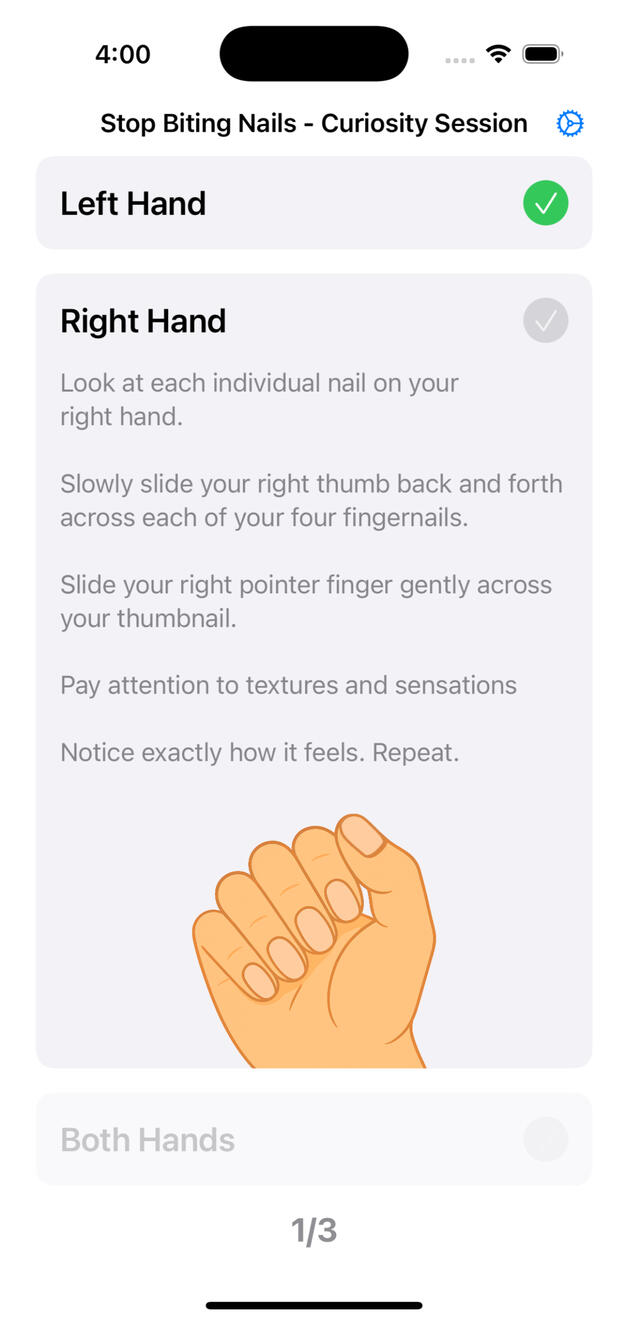
Task: Open the settings gear icon
Action: tap(570, 123)
